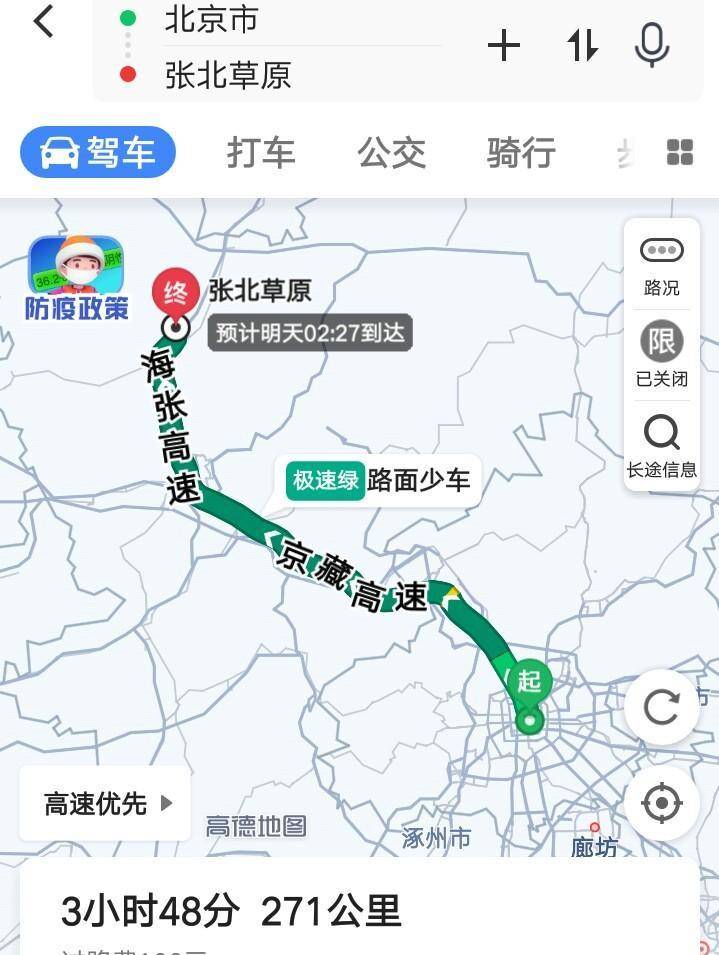Start voice input with the microphone
This screenshot has height=955, width=719.
(x=651, y=46)
